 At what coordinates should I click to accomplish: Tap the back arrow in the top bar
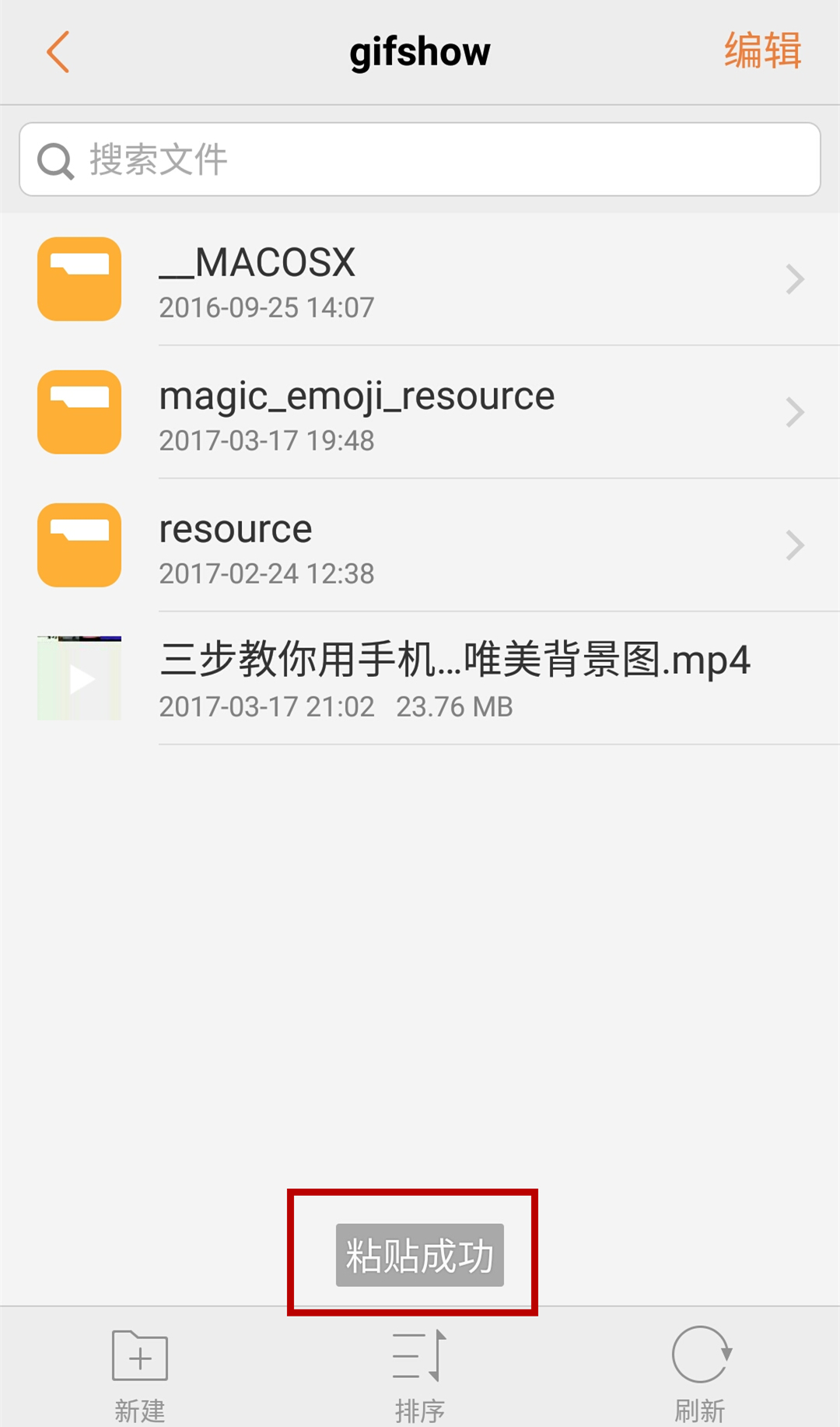pyautogui.click(x=57, y=51)
